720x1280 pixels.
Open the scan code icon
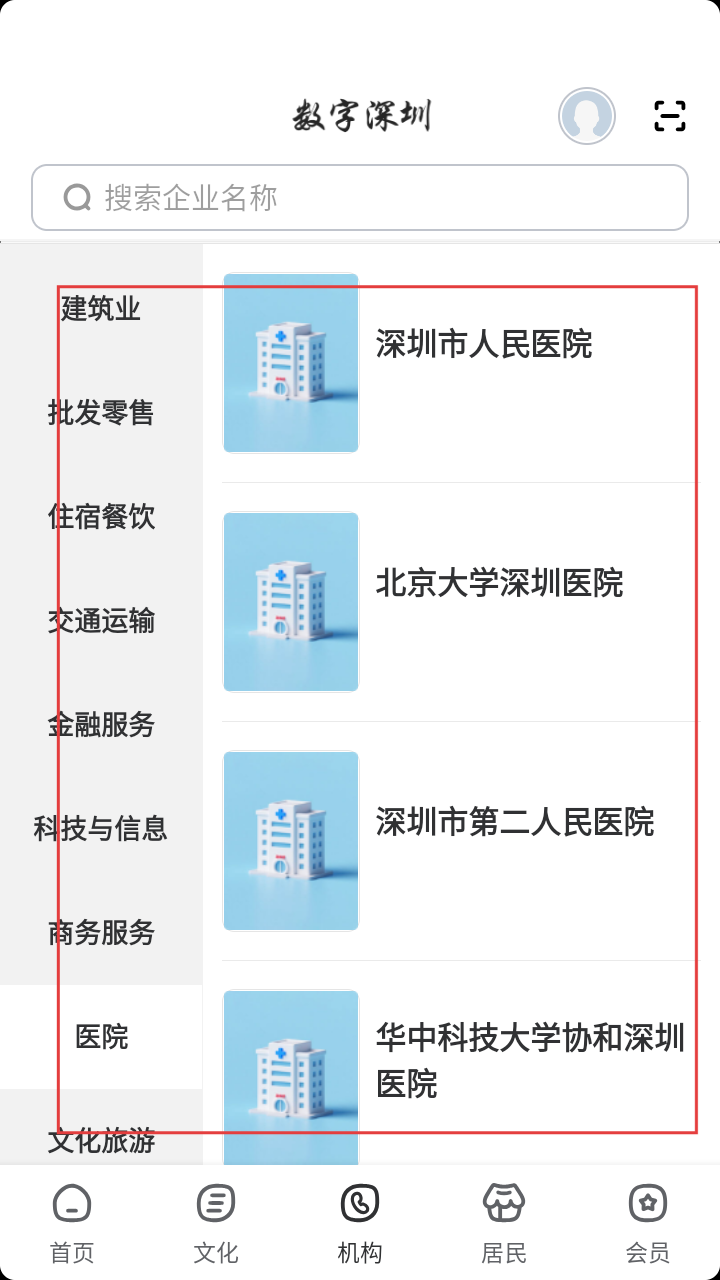669,116
